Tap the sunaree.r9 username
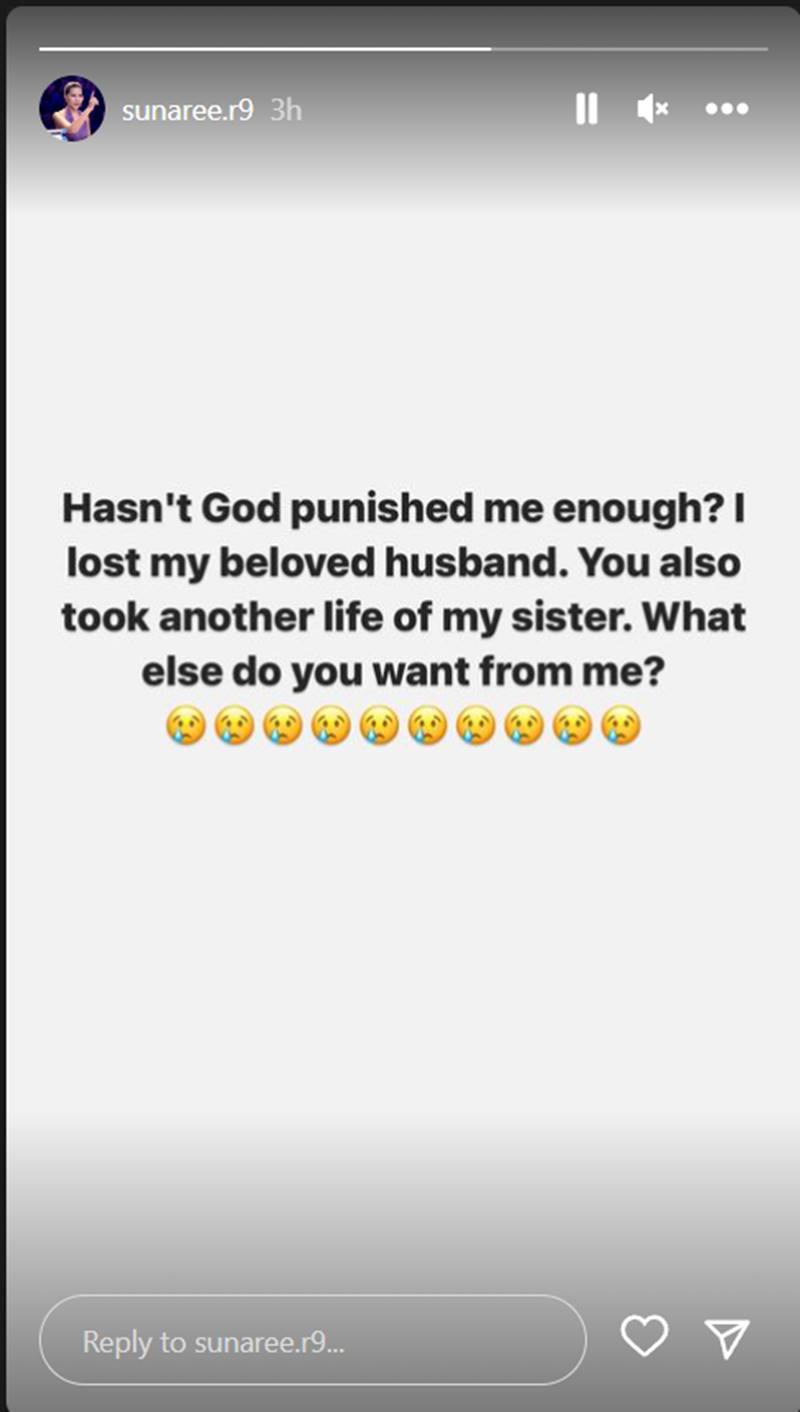The height and width of the screenshot is (1412, 800). click(187, 110)
